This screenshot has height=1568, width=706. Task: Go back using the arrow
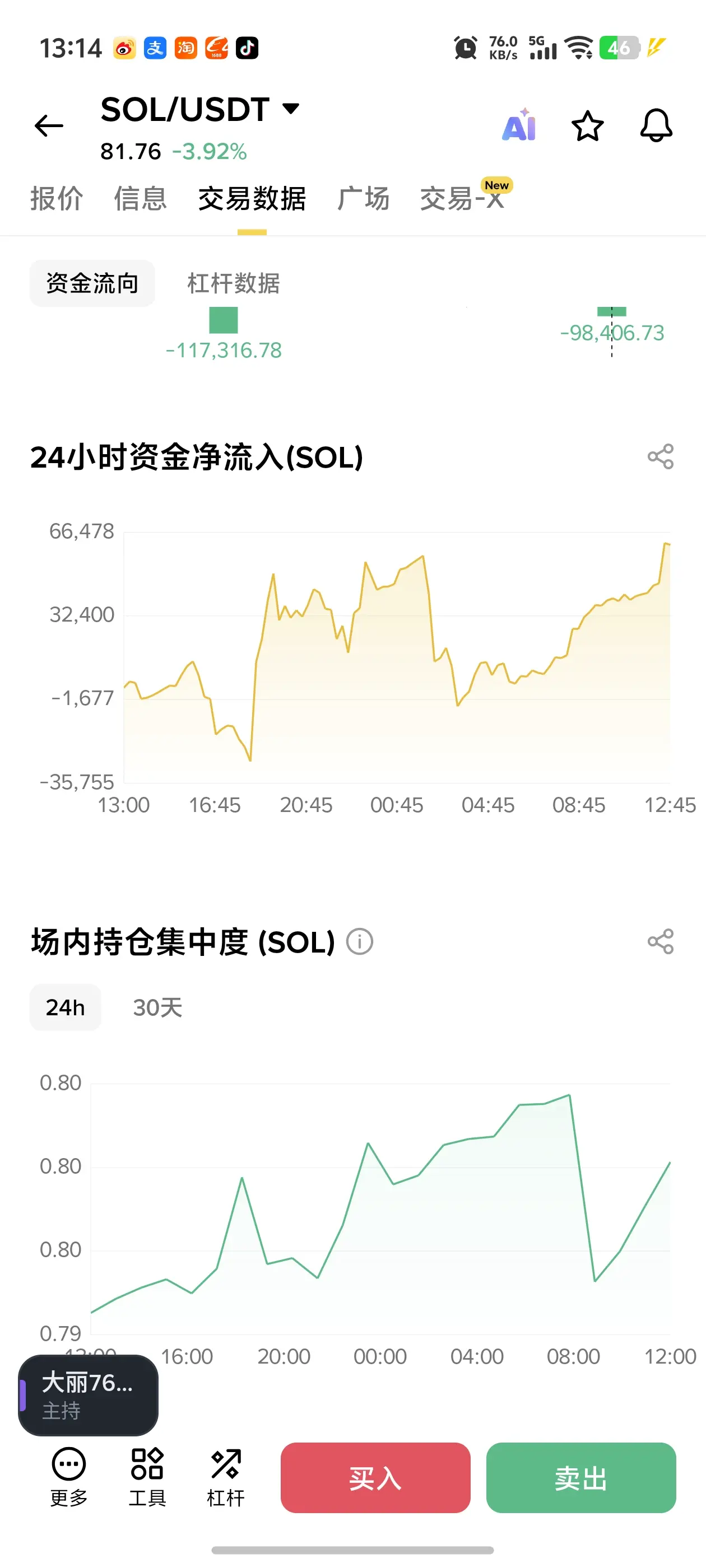coord(49,126)
